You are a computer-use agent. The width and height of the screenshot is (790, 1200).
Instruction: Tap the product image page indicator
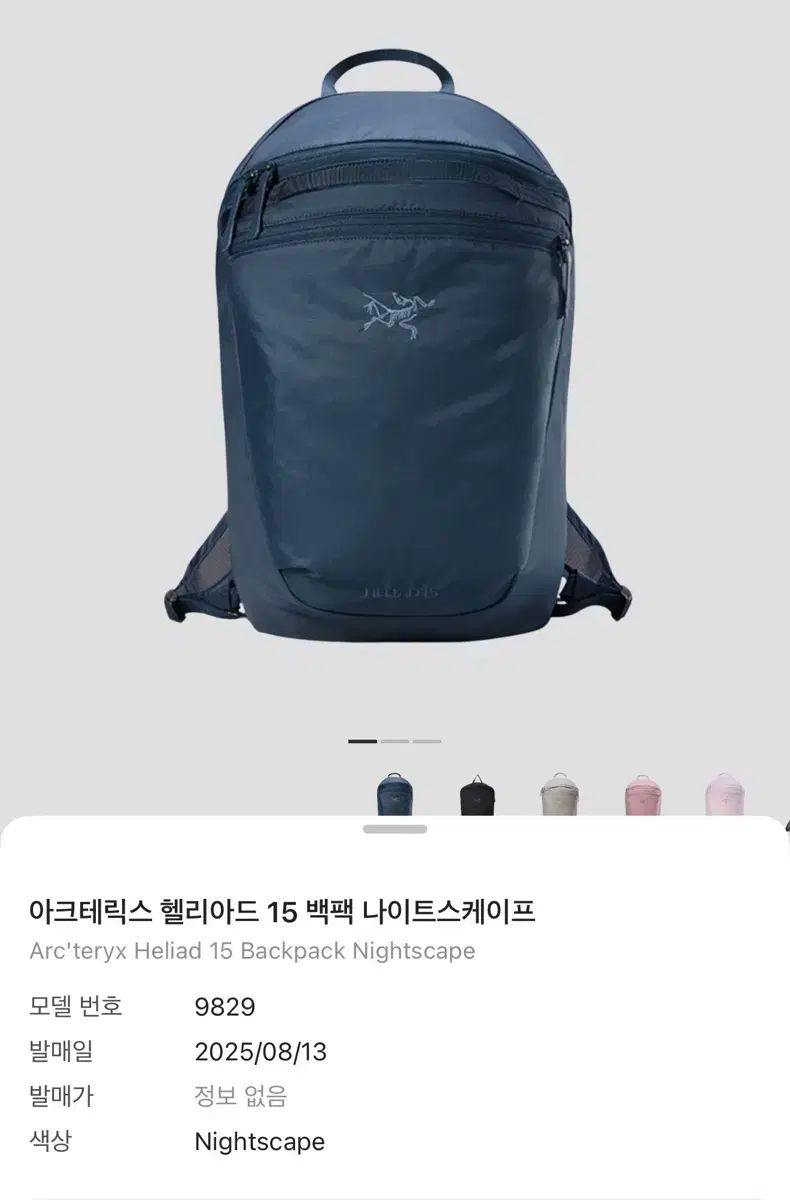tap(395, 741)
